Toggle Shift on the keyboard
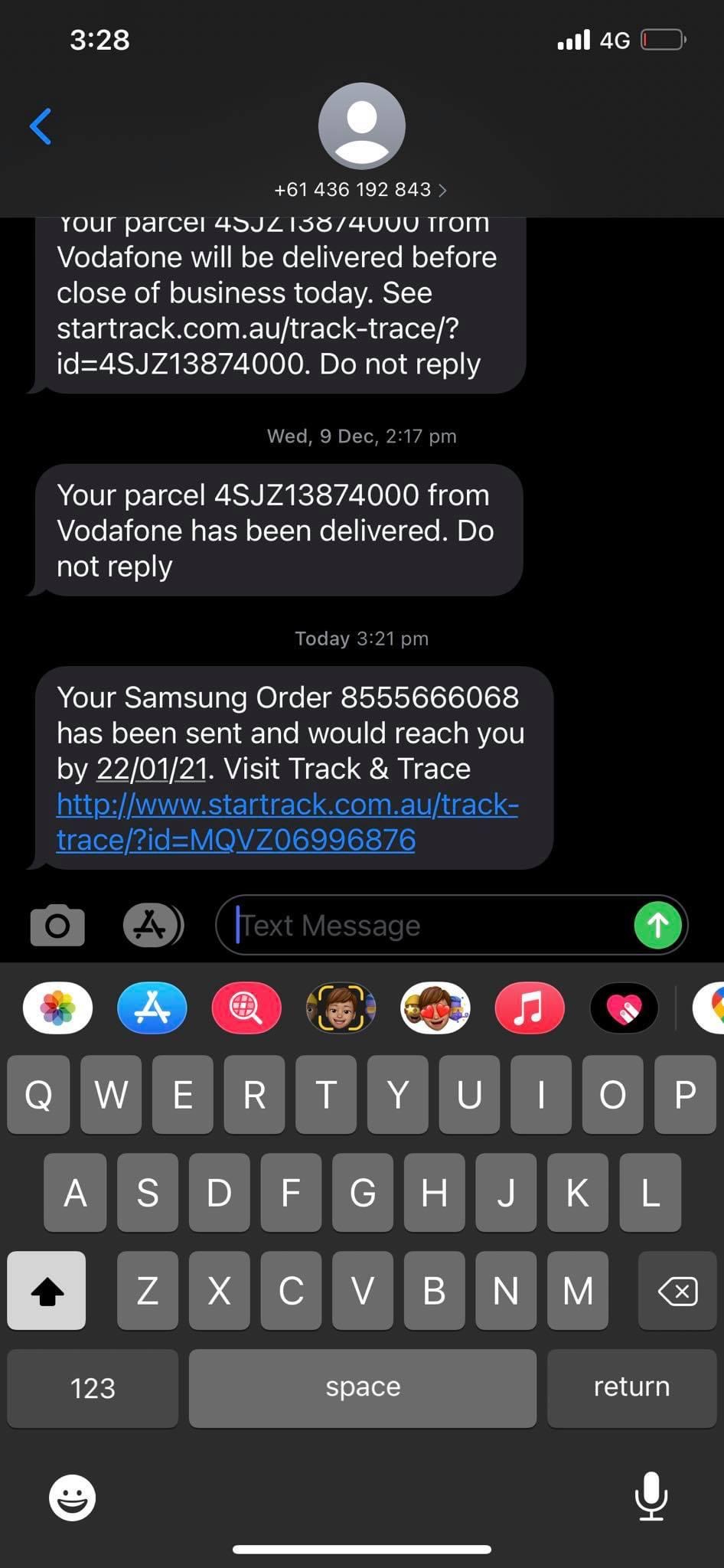Viewport: 724px width, 1568px height. (x=46, y=1291)
